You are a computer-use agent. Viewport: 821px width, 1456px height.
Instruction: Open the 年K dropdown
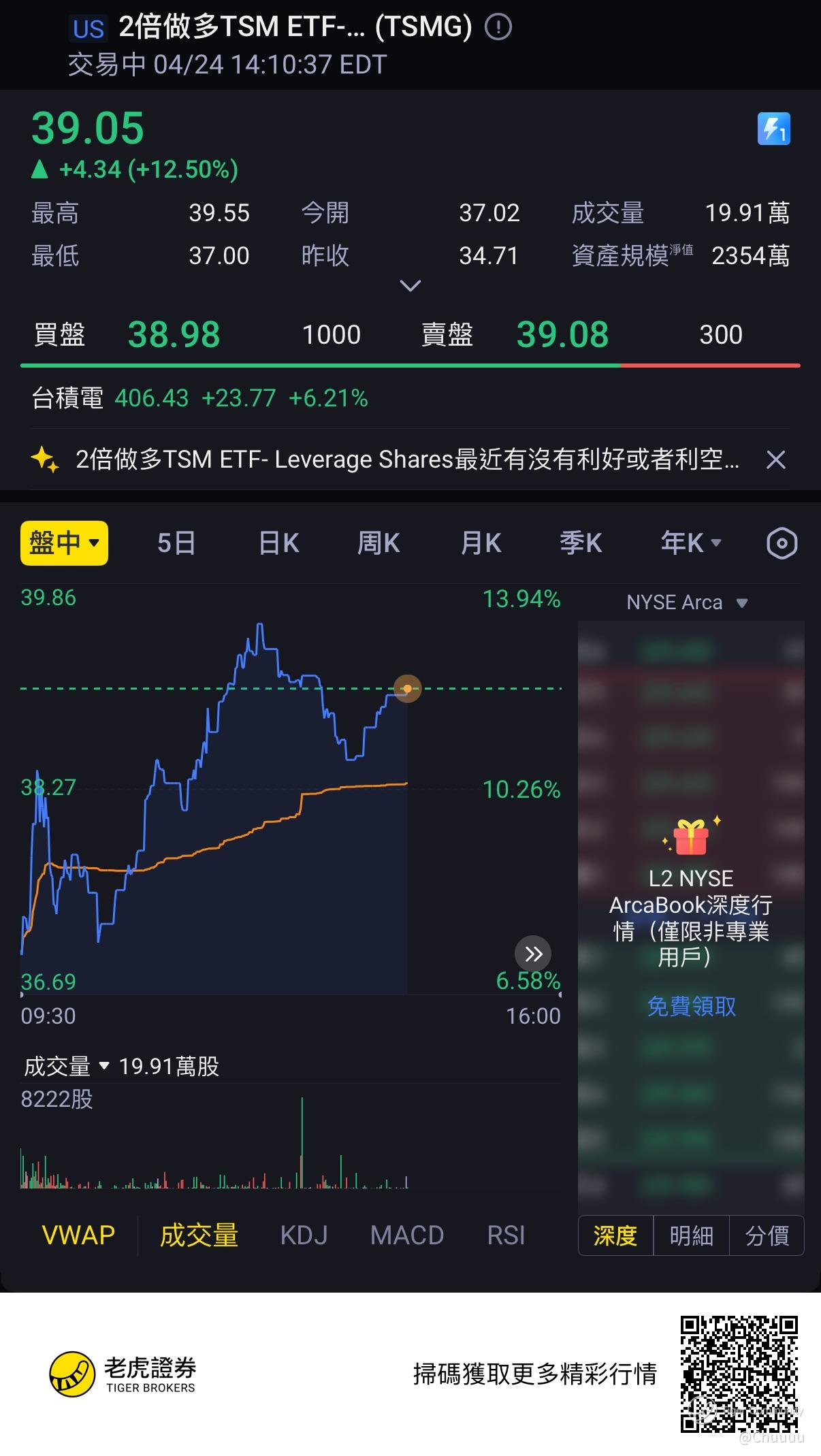[x=690, y=543]
